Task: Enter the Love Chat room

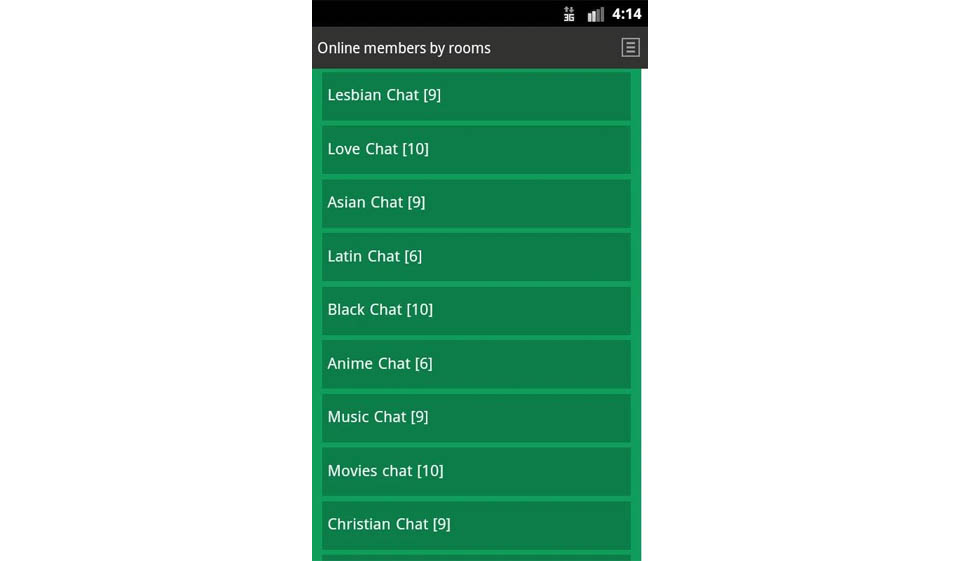Action: tap(476, 149)
